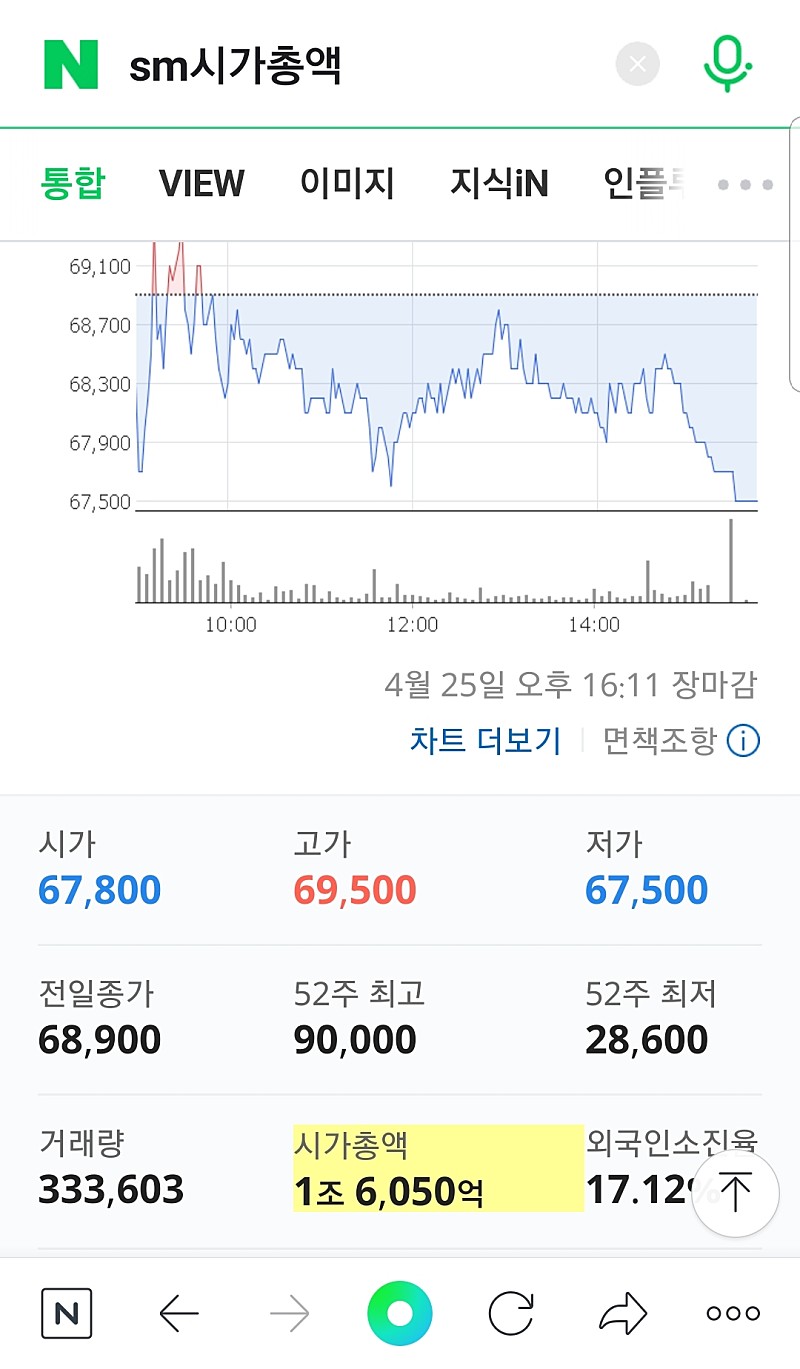Reload the current page
Image resolution: width=800 pixels, height=1369 pixels.
[512, 1313]
